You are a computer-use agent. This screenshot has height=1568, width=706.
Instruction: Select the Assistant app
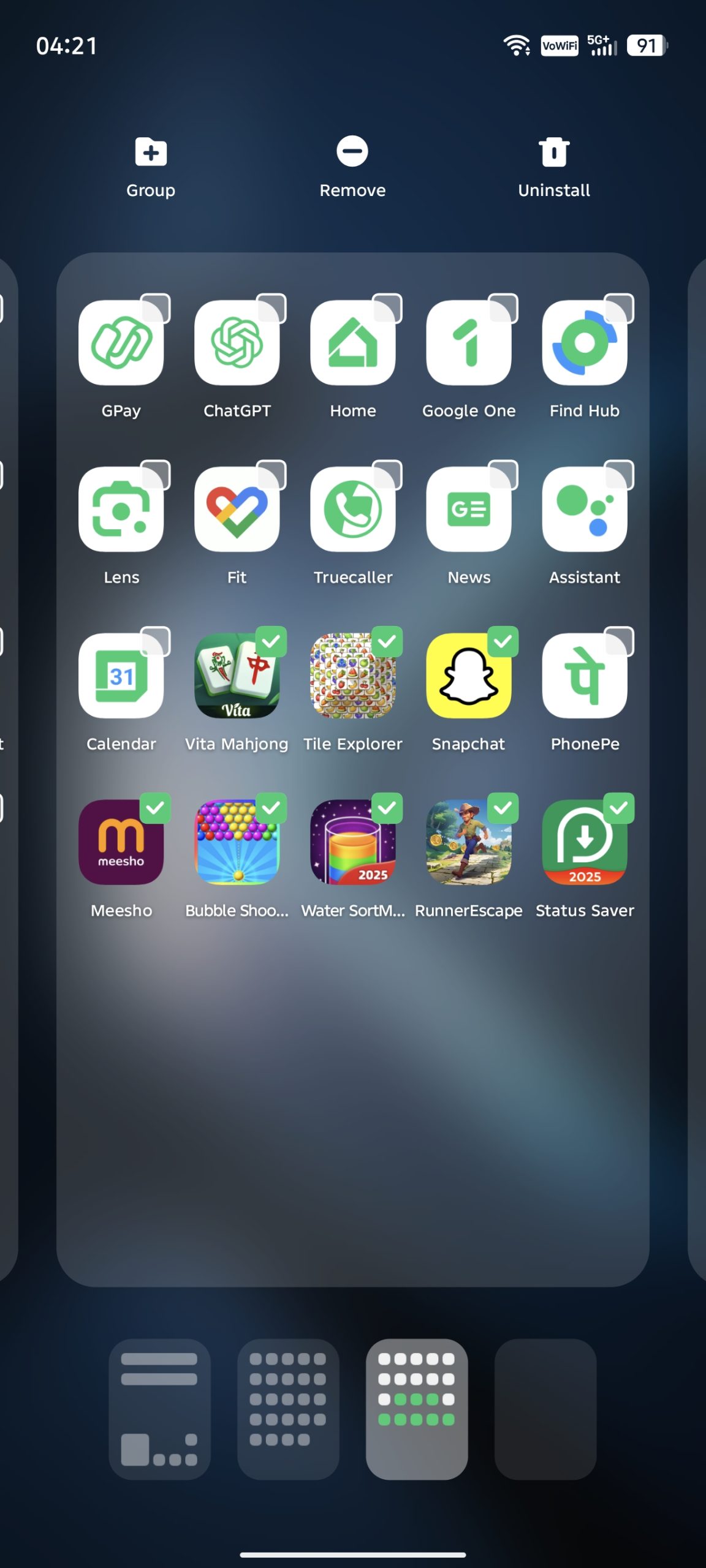pyautogui.click(x=585, y=510)
